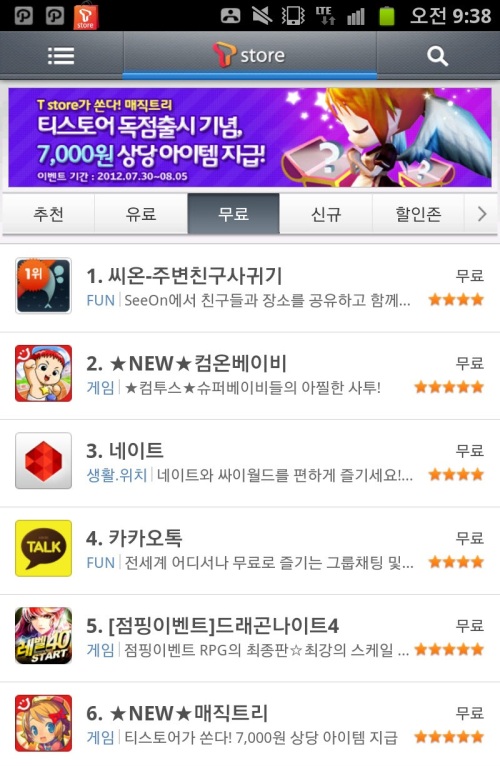Open the 드래곤나이트4 game entry

pyautogui.click(x=250, y=638)
